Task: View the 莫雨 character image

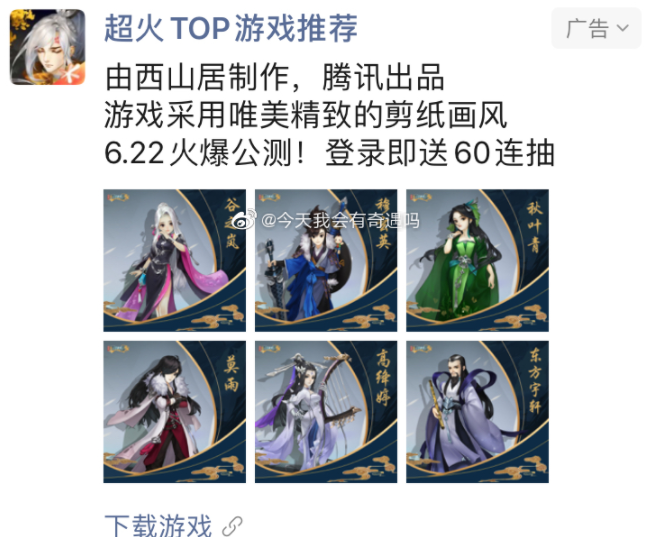Action: click(x=174, y=411)
